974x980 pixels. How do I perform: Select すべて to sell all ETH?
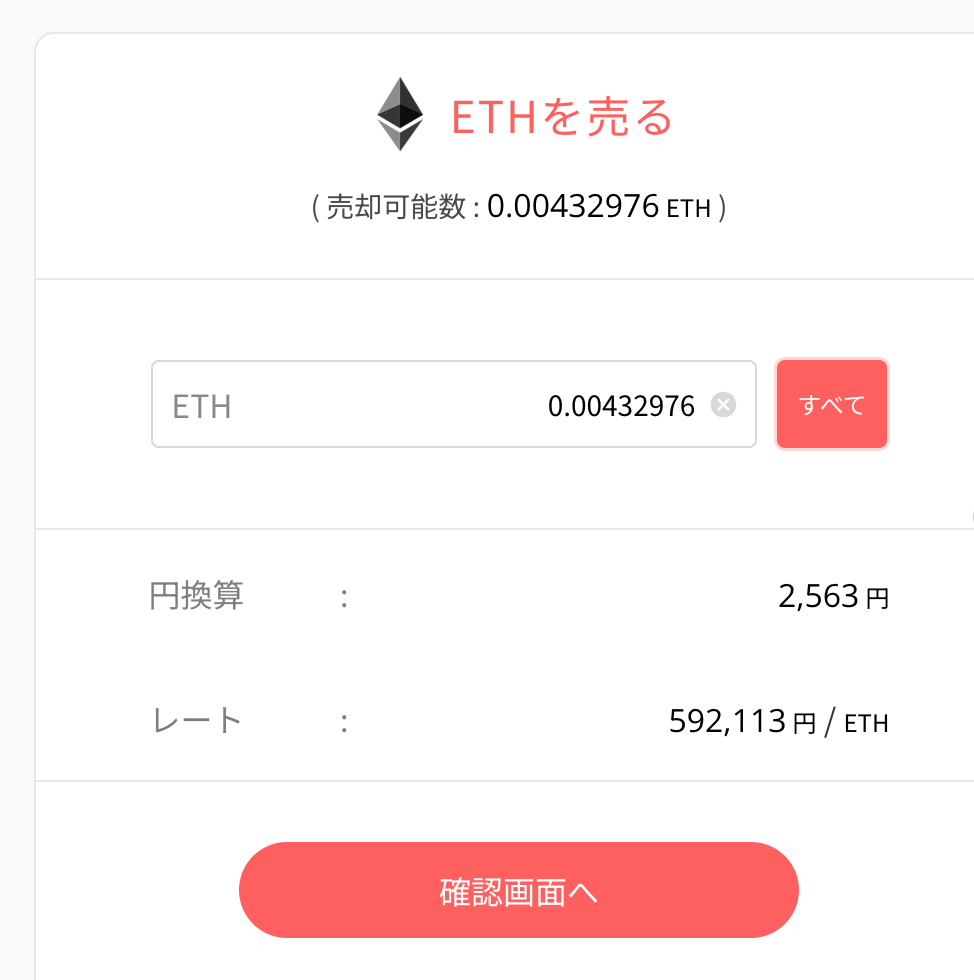831,405
